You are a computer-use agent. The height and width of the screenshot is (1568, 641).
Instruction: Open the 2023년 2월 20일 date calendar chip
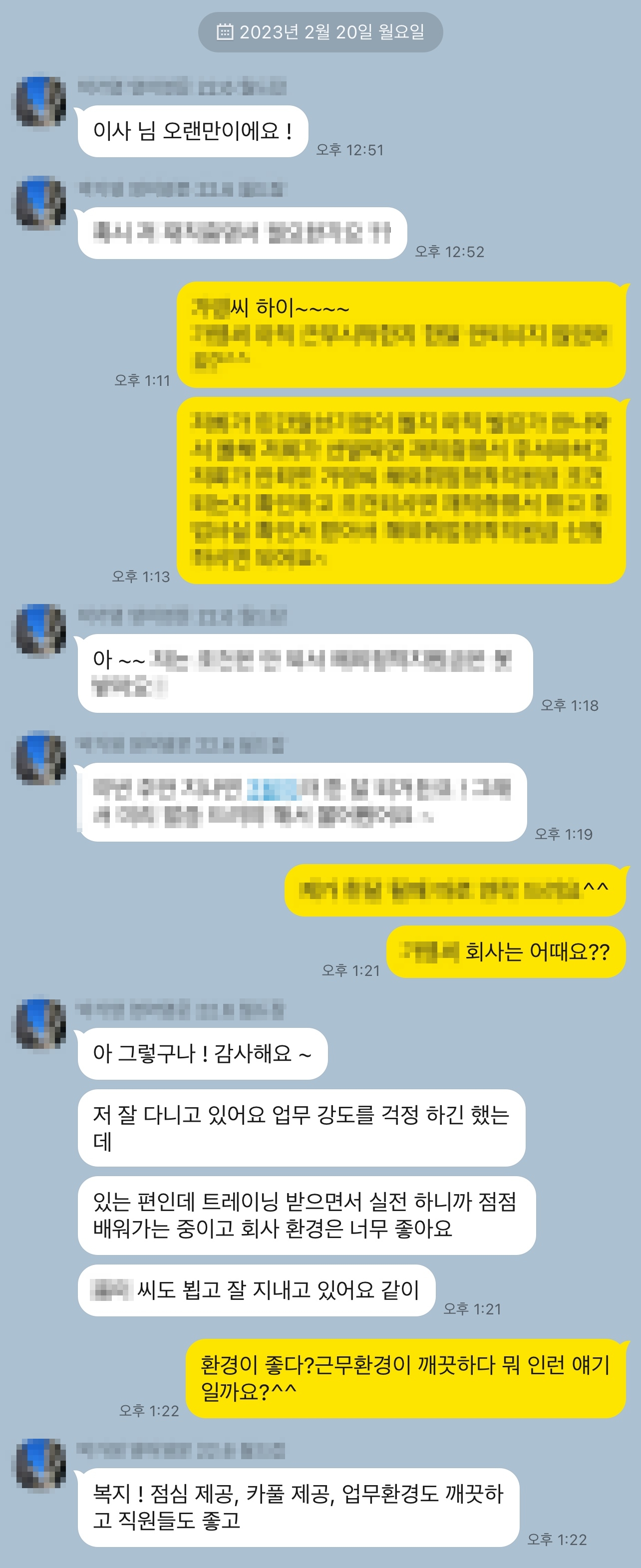[320, 32]
